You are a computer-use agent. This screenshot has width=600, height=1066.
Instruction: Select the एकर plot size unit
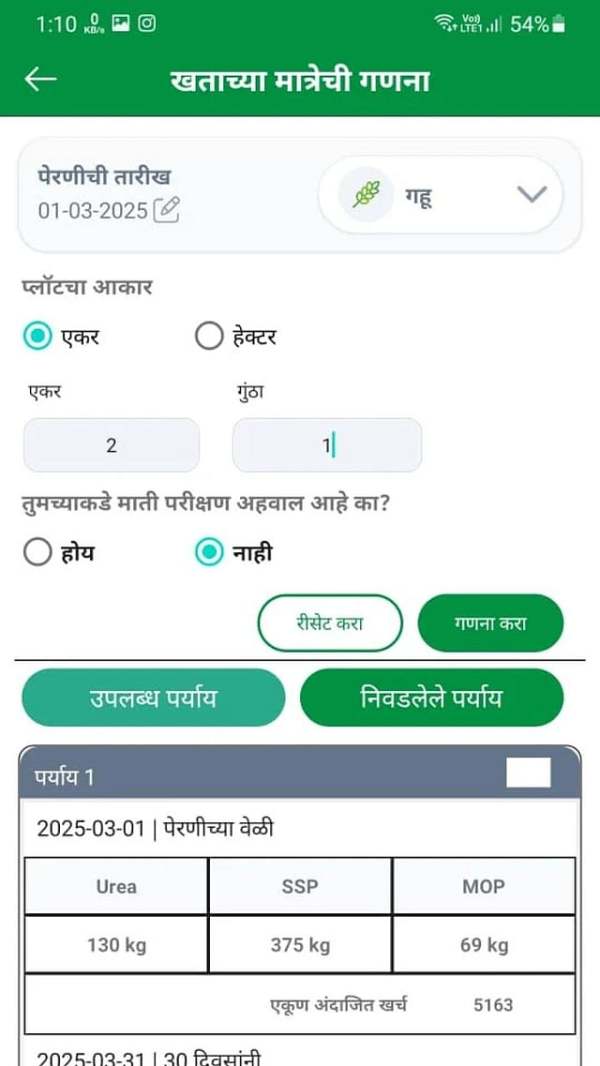point(38,337)
